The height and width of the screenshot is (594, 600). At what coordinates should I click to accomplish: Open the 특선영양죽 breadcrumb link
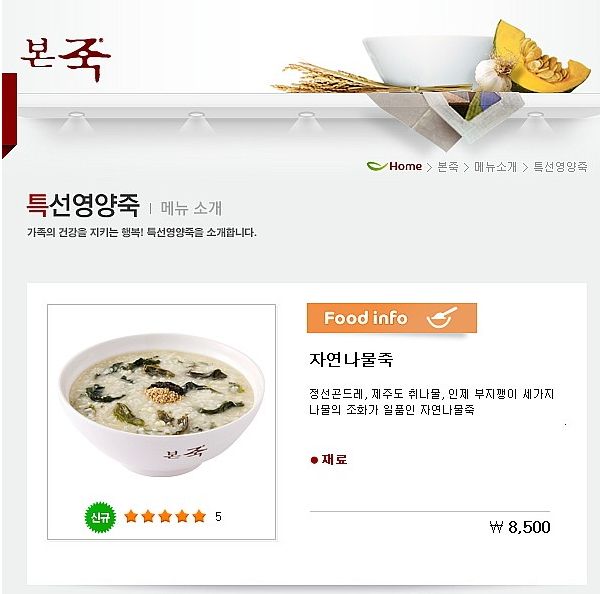560,167
